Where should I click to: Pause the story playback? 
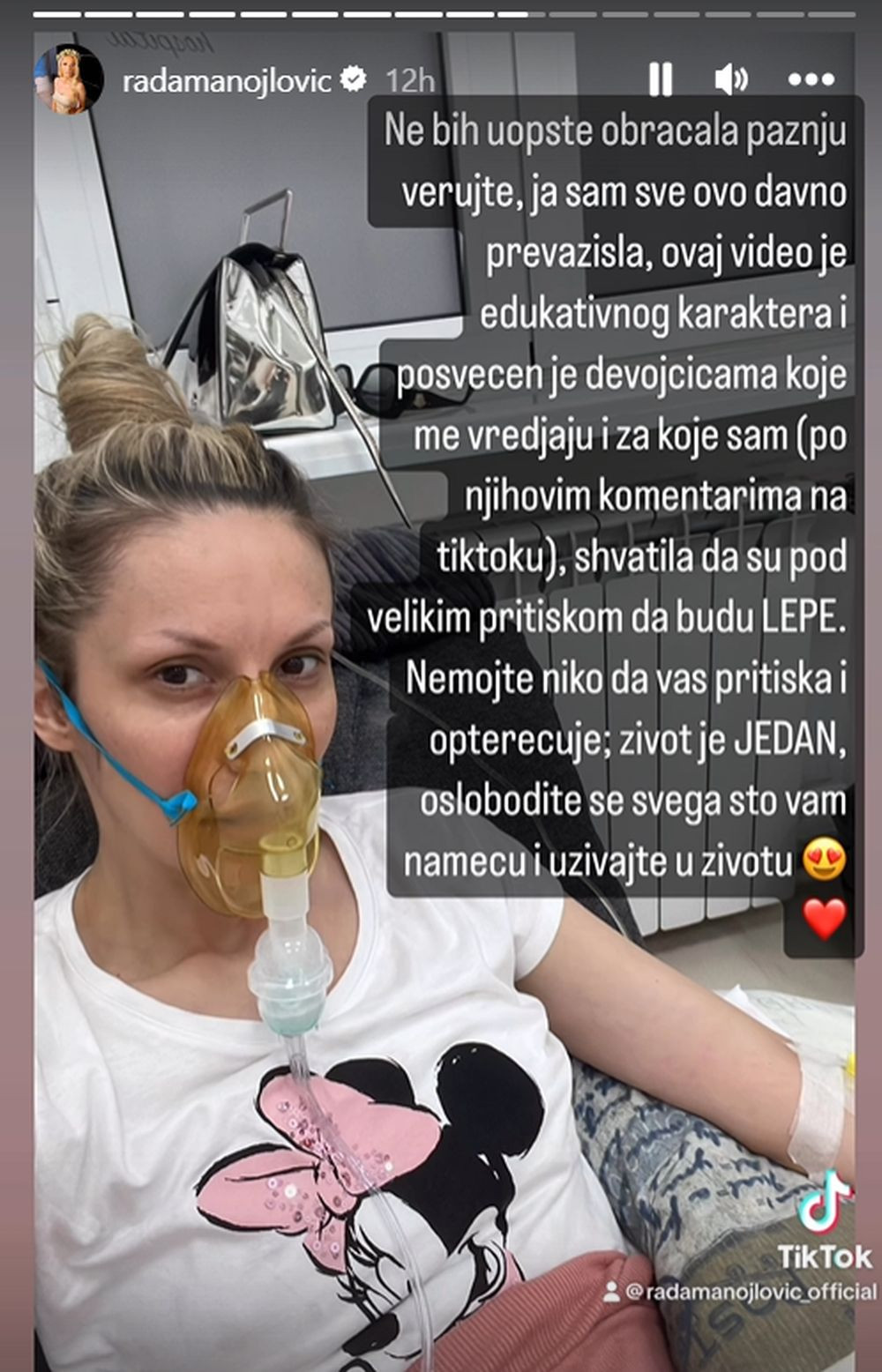(x=661, y=79)
